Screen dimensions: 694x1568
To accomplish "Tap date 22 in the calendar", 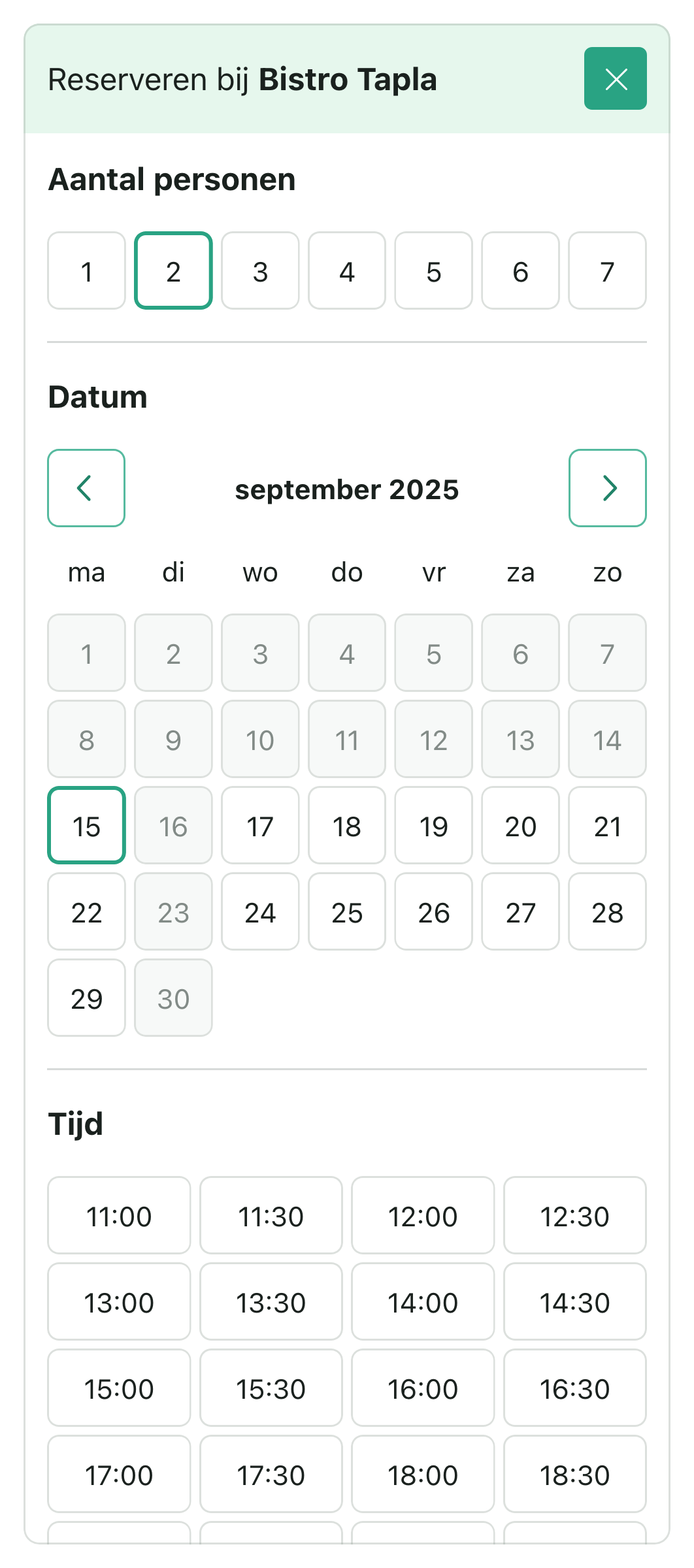I will [86, 911].
